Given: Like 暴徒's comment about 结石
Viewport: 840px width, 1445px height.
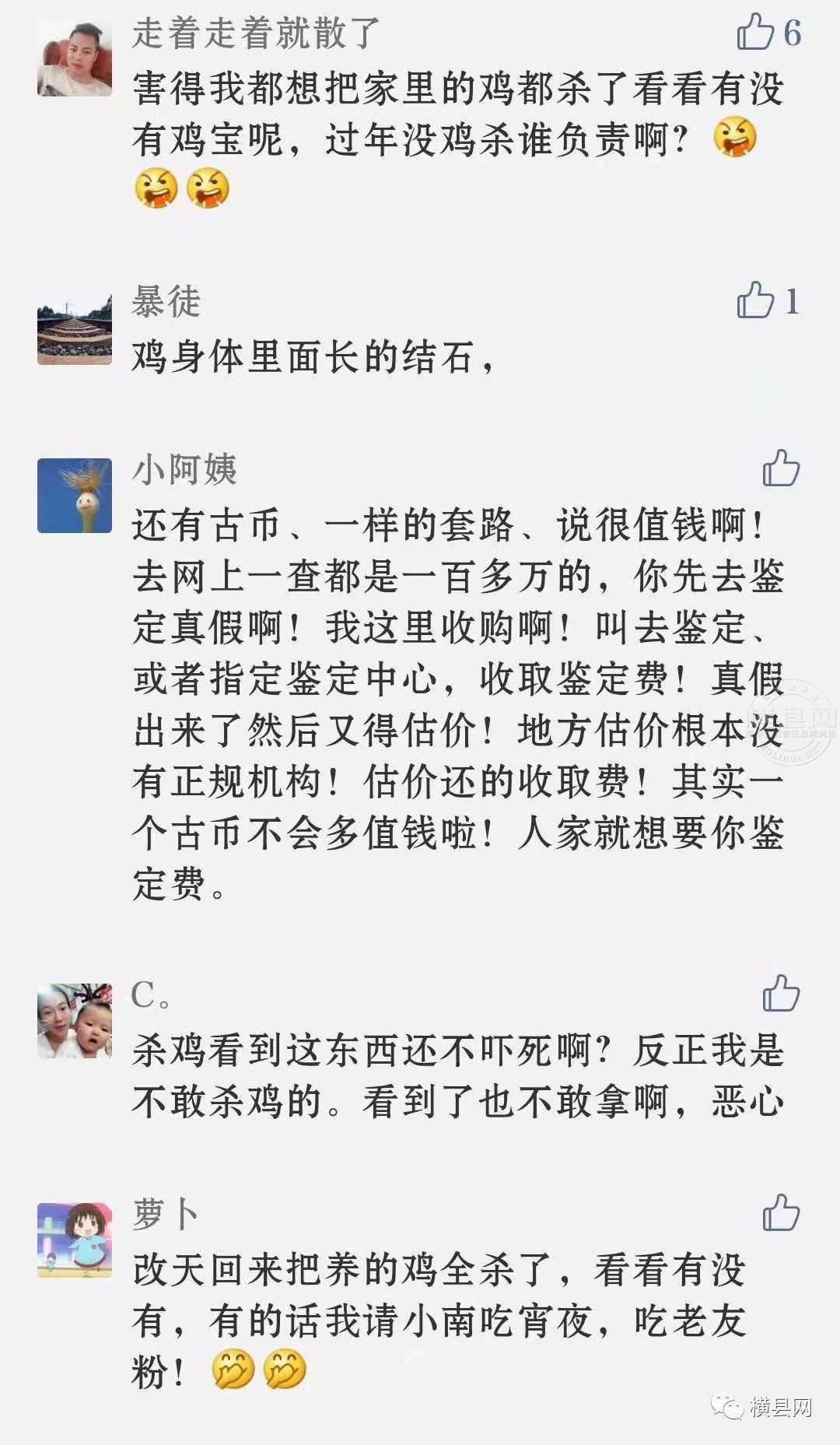Looking at the screenshot, I should point(755,300).
